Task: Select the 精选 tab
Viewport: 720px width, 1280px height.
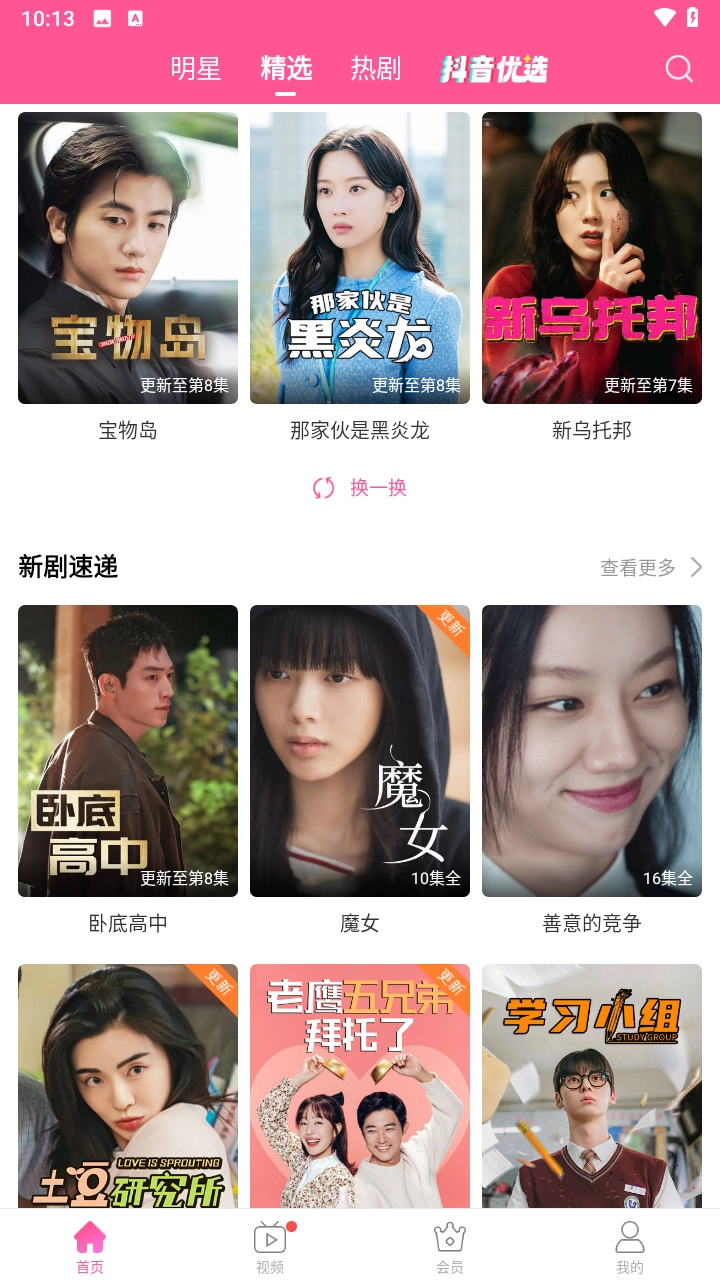Action: point(286,68)
